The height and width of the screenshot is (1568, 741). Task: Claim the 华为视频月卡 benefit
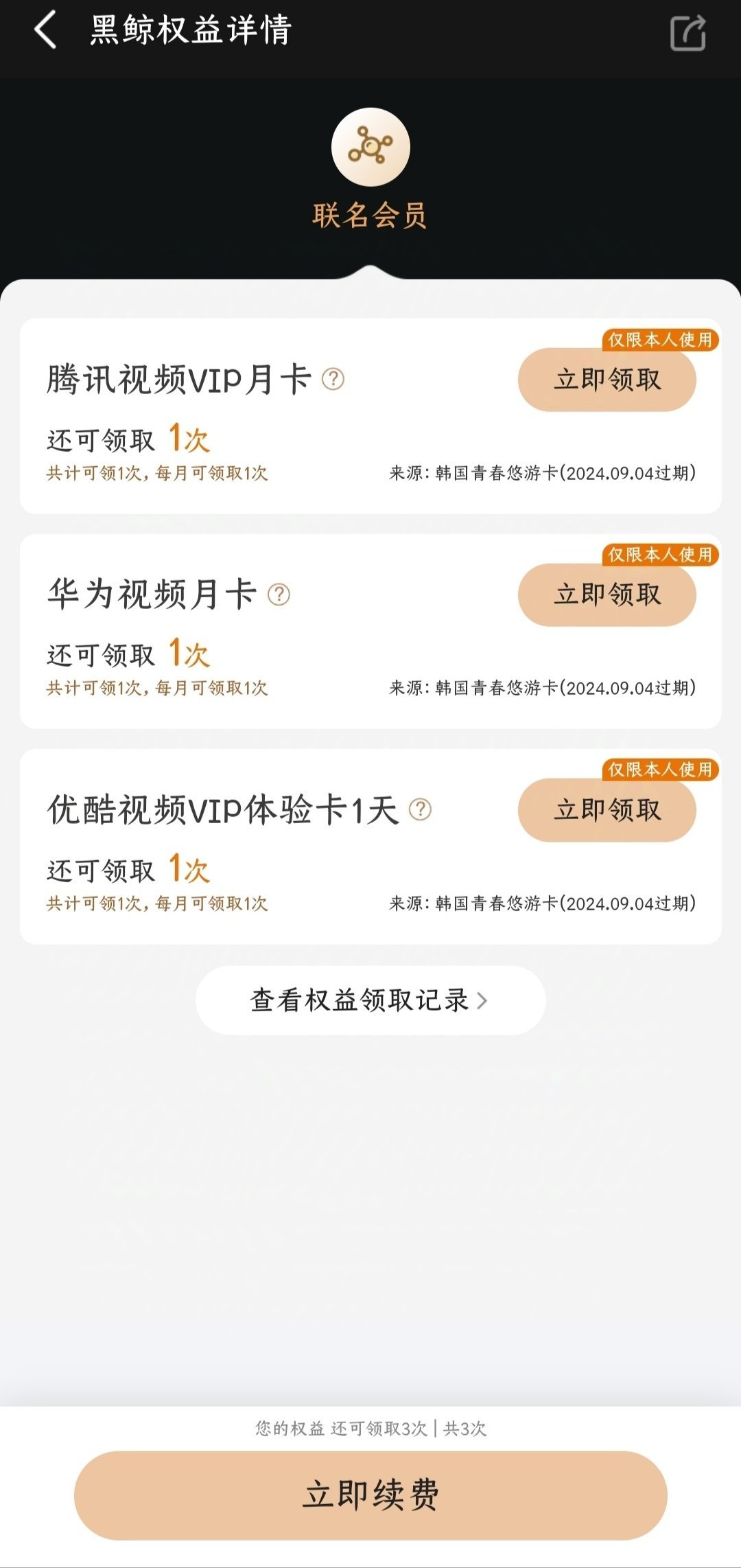pyautogui.click(x=607, y=595)
